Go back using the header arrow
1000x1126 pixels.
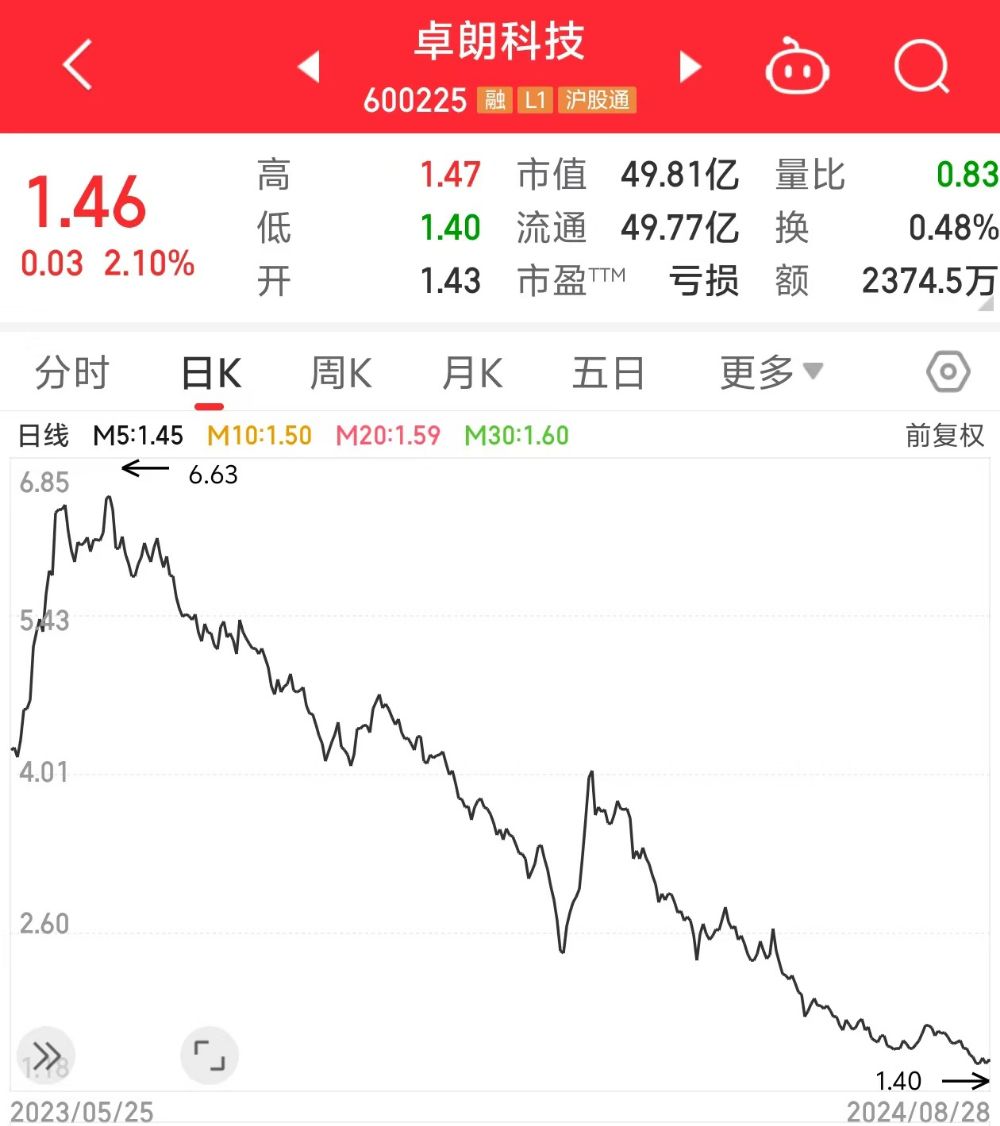pyautogui.click(x=78, y=67)
